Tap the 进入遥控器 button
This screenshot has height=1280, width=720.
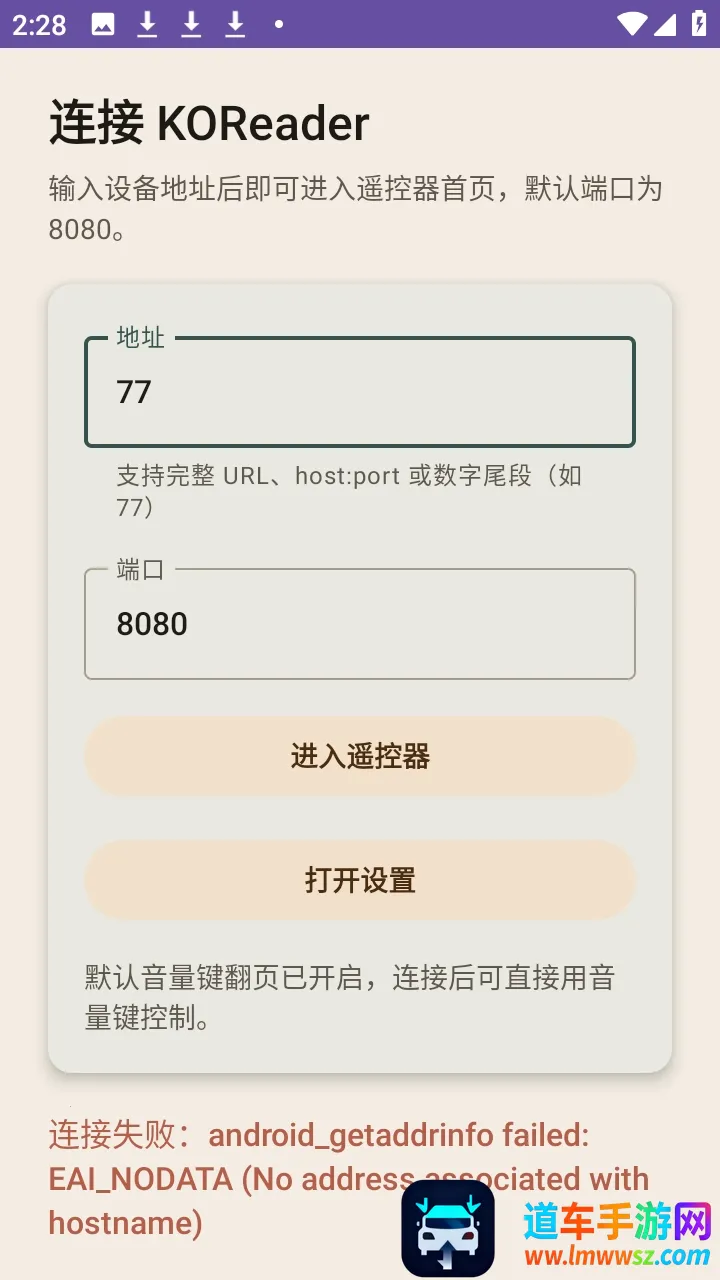(360, 756)
